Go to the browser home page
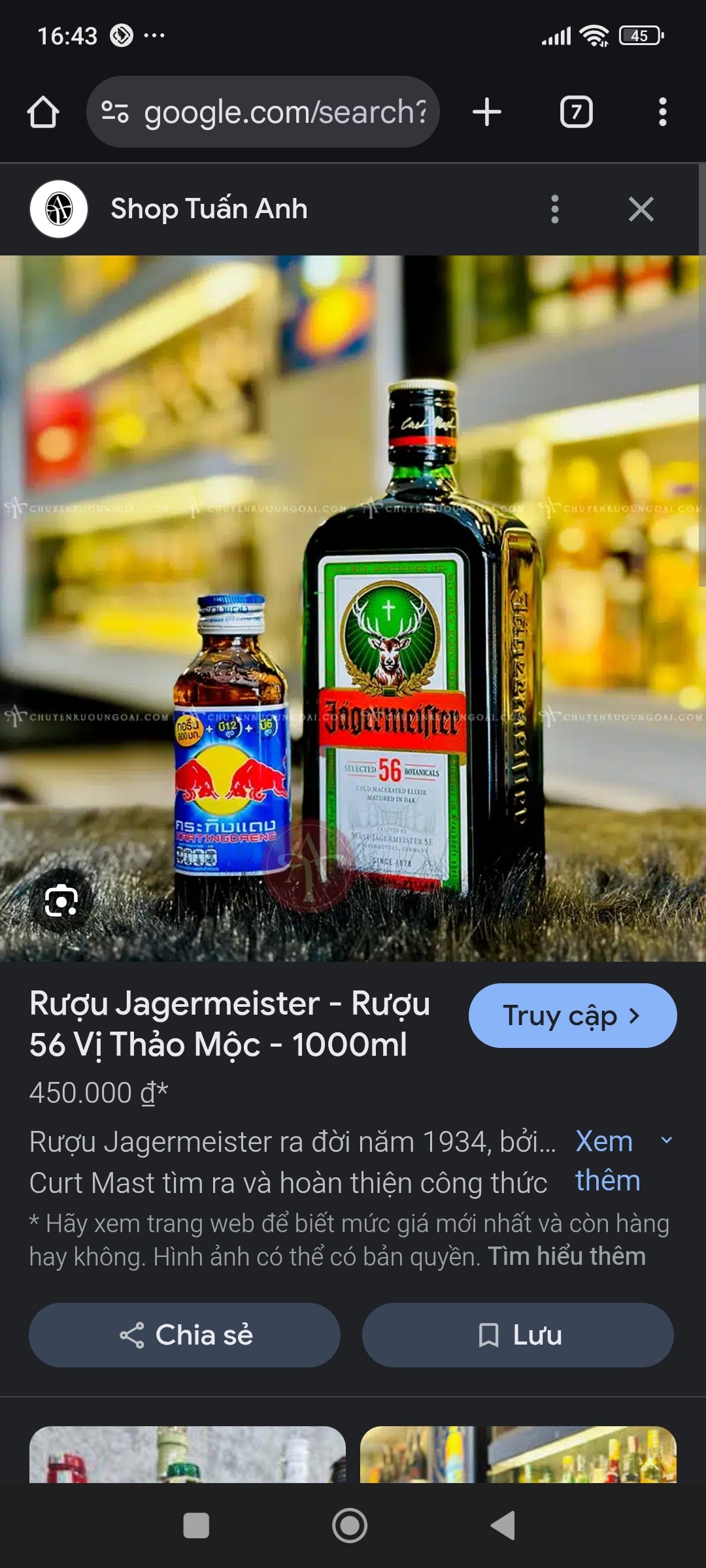Image resolution: width=706 pixels, height=1568 pixels. coord(43,112)
